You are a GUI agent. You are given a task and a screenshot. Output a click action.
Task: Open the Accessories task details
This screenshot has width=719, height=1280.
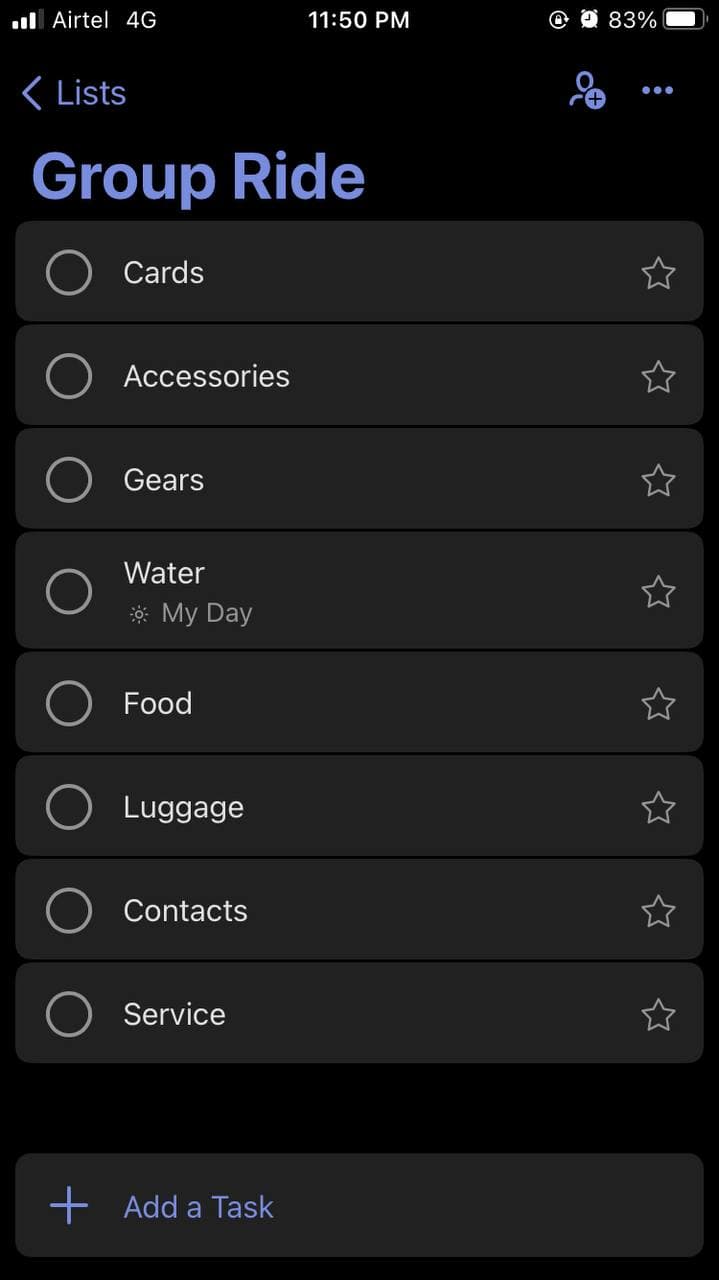[359, 376]
